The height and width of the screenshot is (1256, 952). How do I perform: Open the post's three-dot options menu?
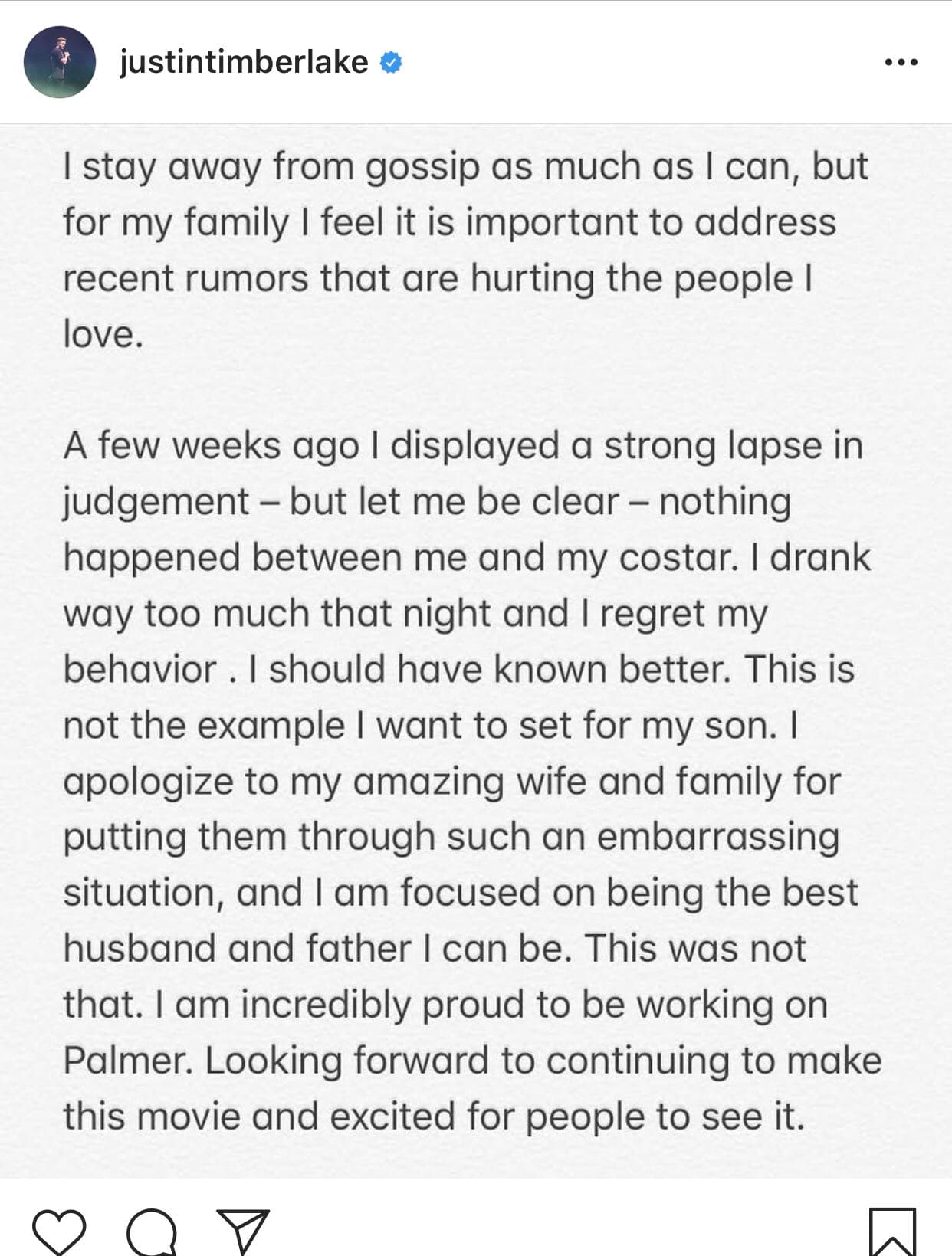click(901, 62)
